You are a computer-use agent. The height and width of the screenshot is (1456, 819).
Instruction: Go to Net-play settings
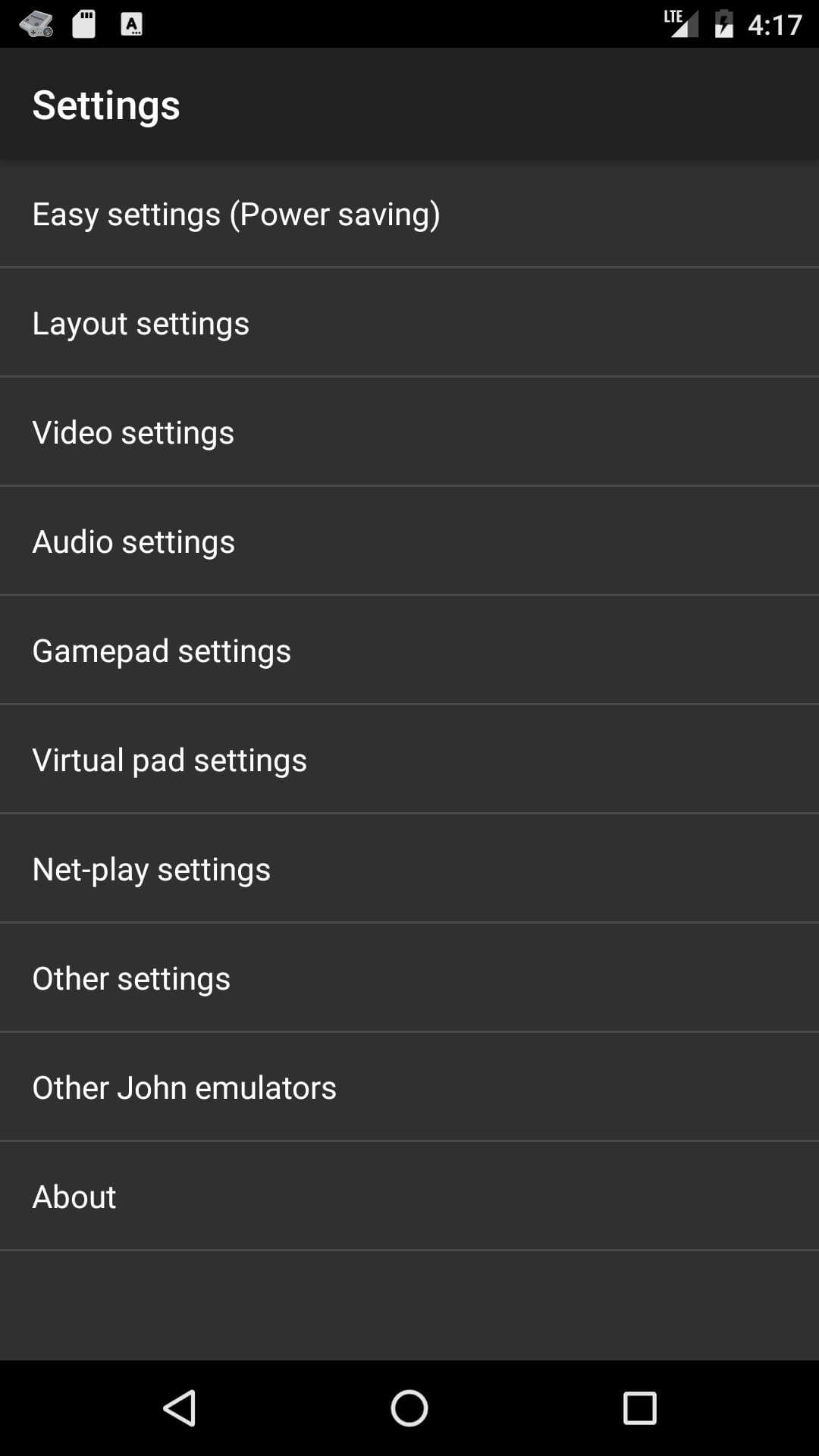coord(409,868)
